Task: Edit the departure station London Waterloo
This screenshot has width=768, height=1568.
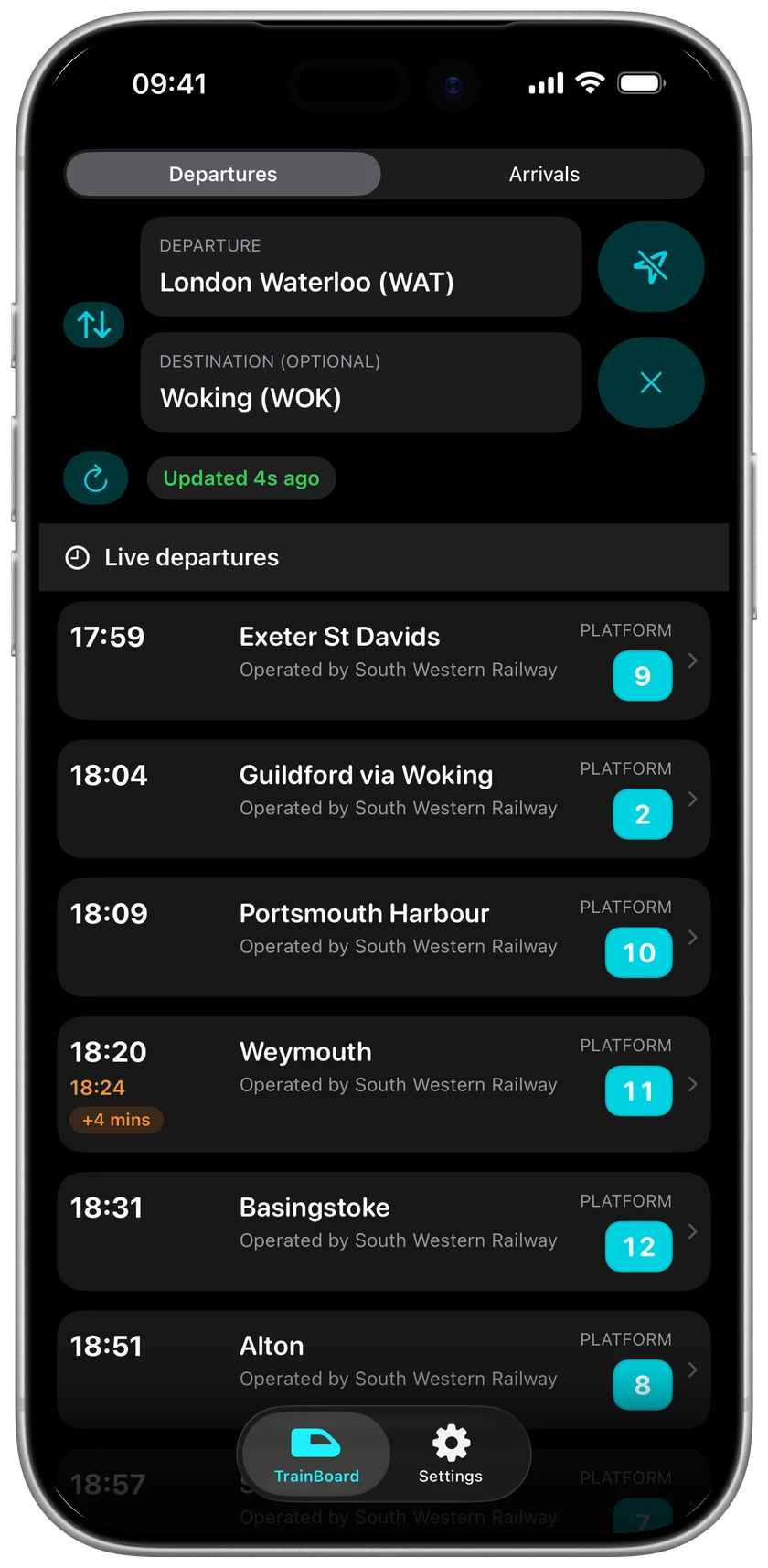Action: pos(361,266)
